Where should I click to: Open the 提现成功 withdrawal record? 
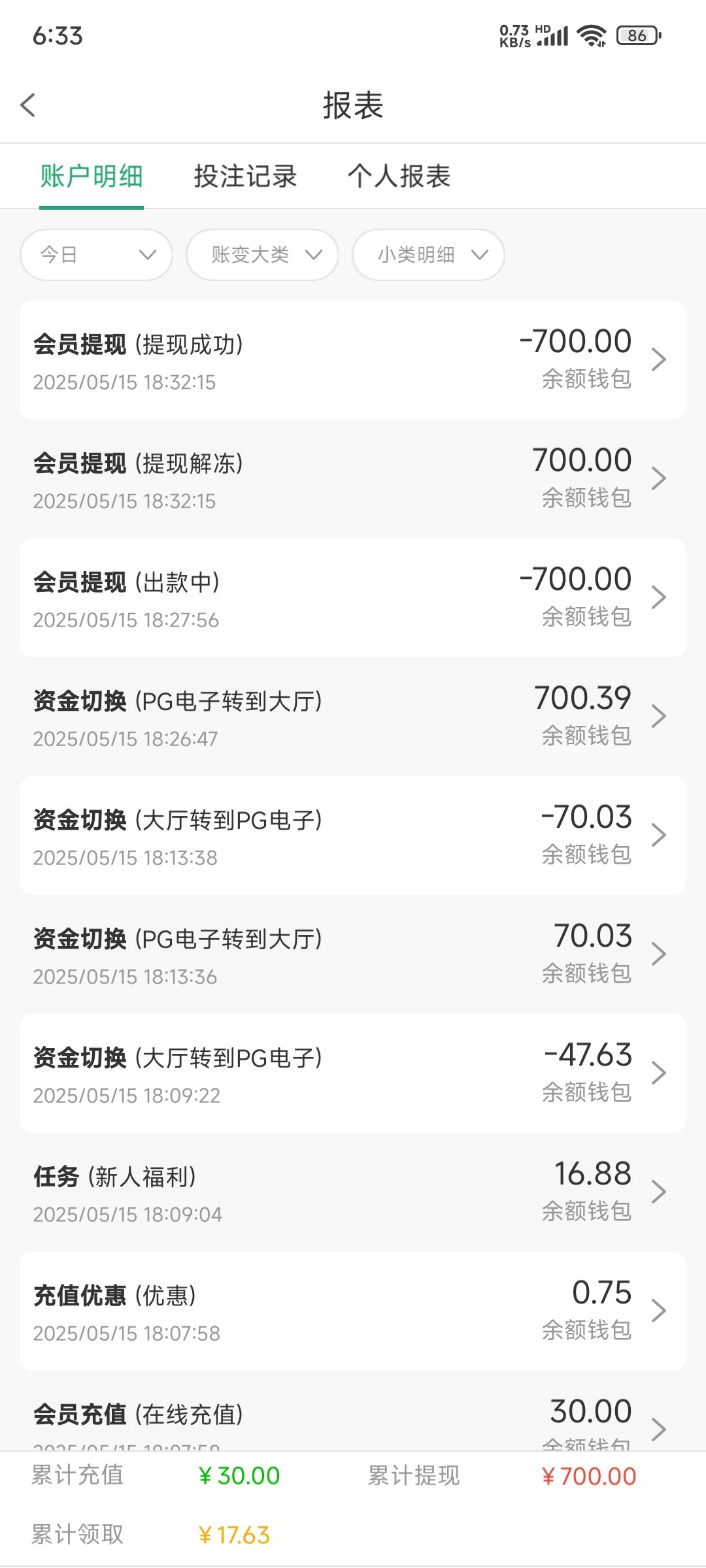(353, 360)
